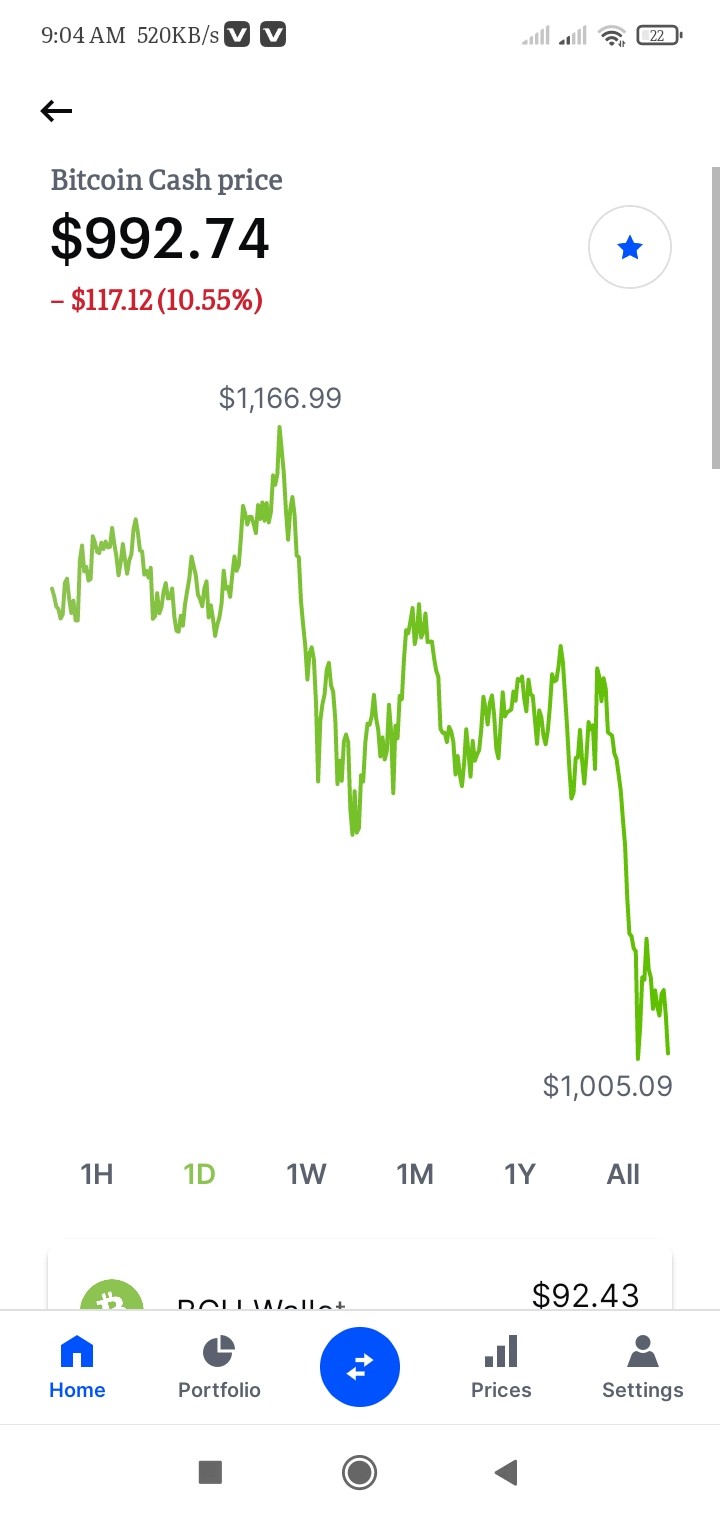This screenshot has height=1520, width=720.
Task: Tap the system back triangle
Action: 506,1472
